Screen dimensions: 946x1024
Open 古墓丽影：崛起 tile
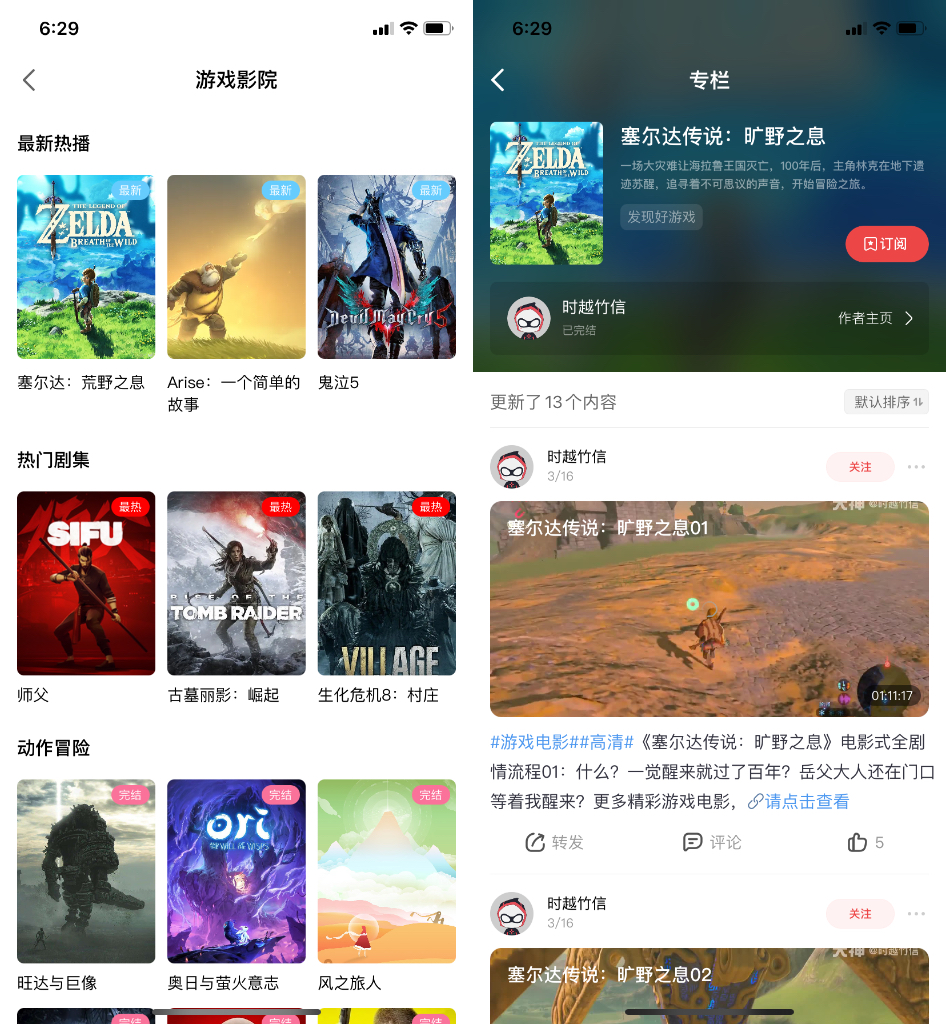coord(236,583)
